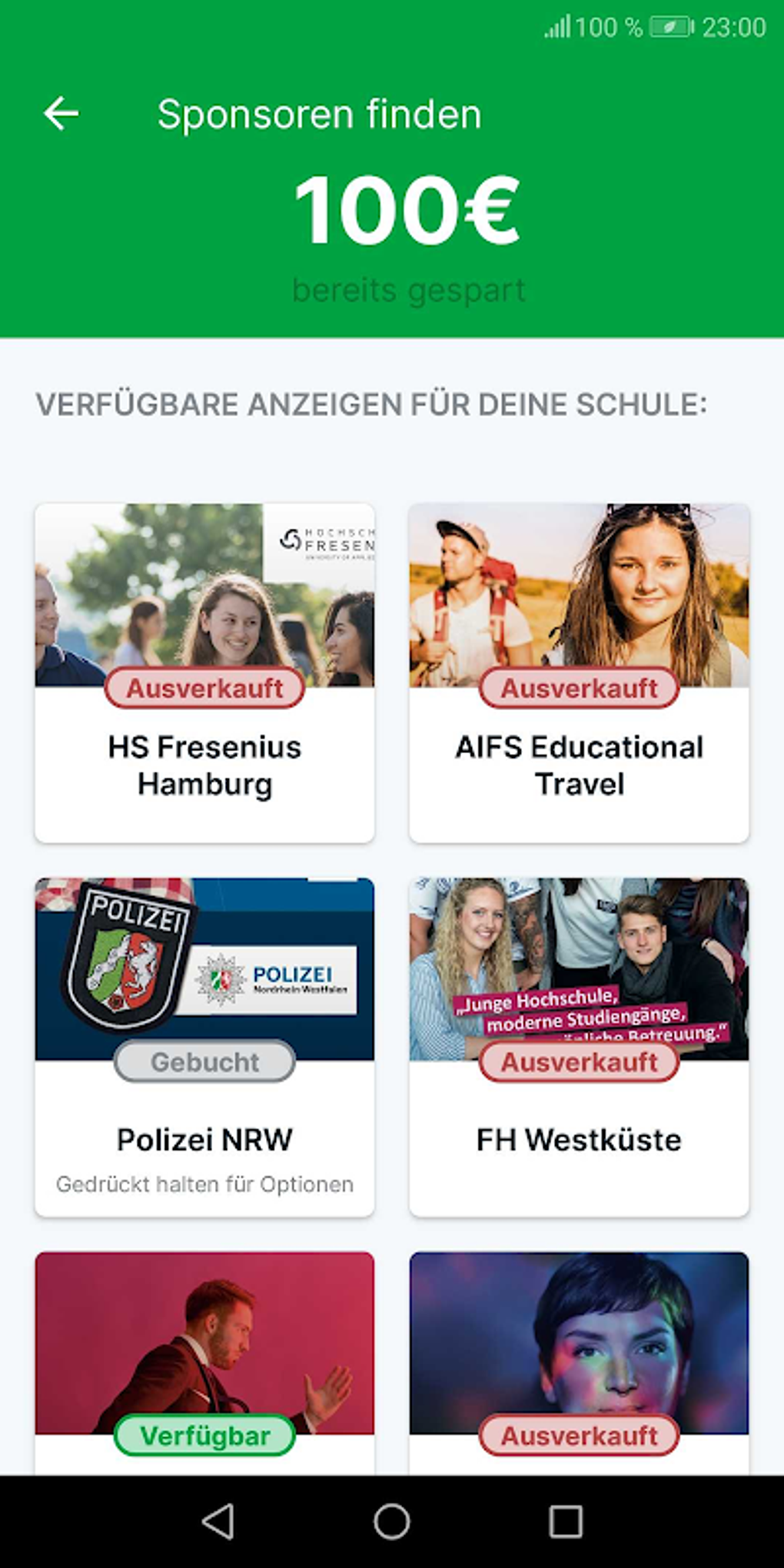
Task: Open the AIFS Educational Travel card
Action: tap(579, 673)
